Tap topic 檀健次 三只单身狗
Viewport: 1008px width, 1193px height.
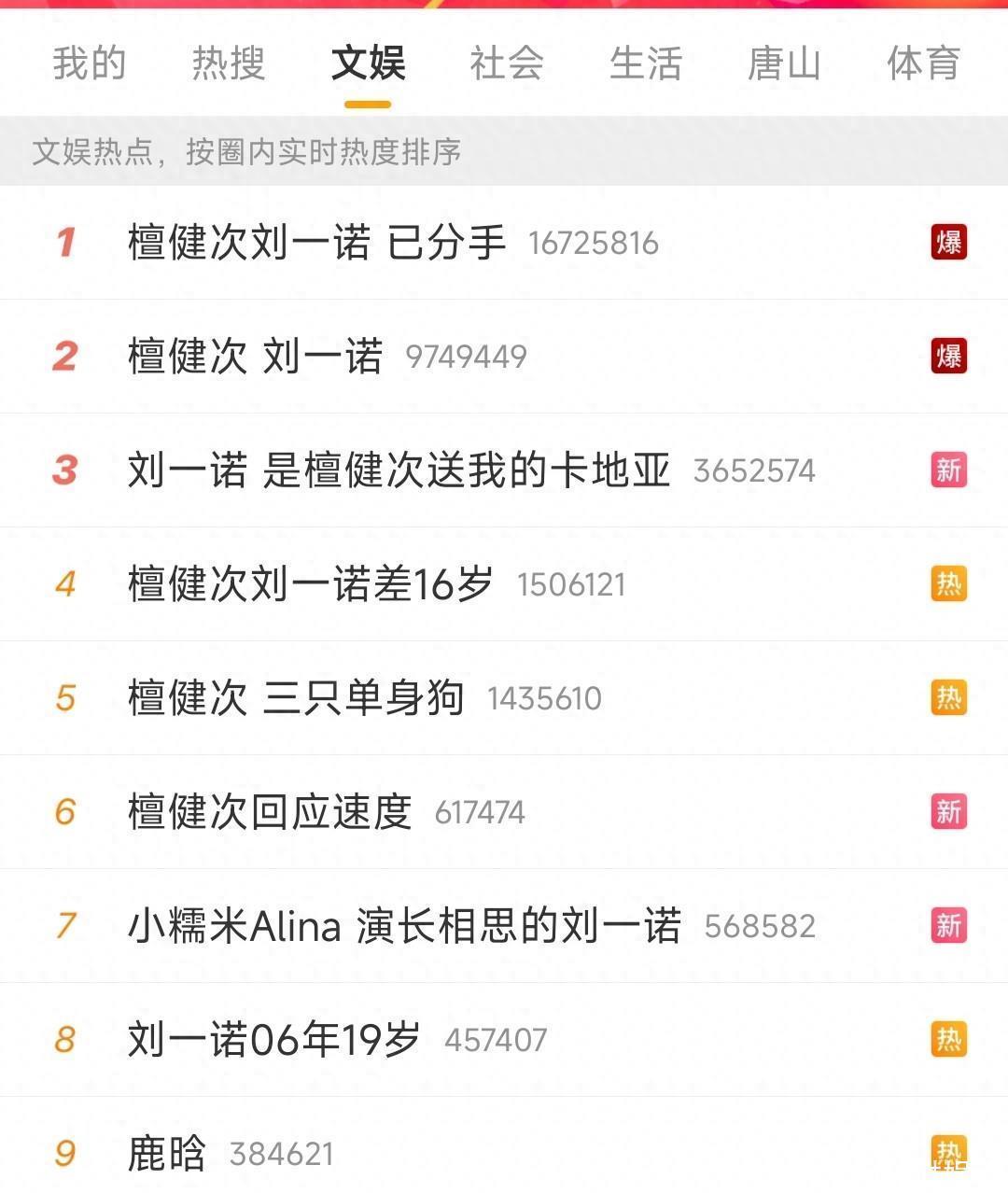click(296, 698)
